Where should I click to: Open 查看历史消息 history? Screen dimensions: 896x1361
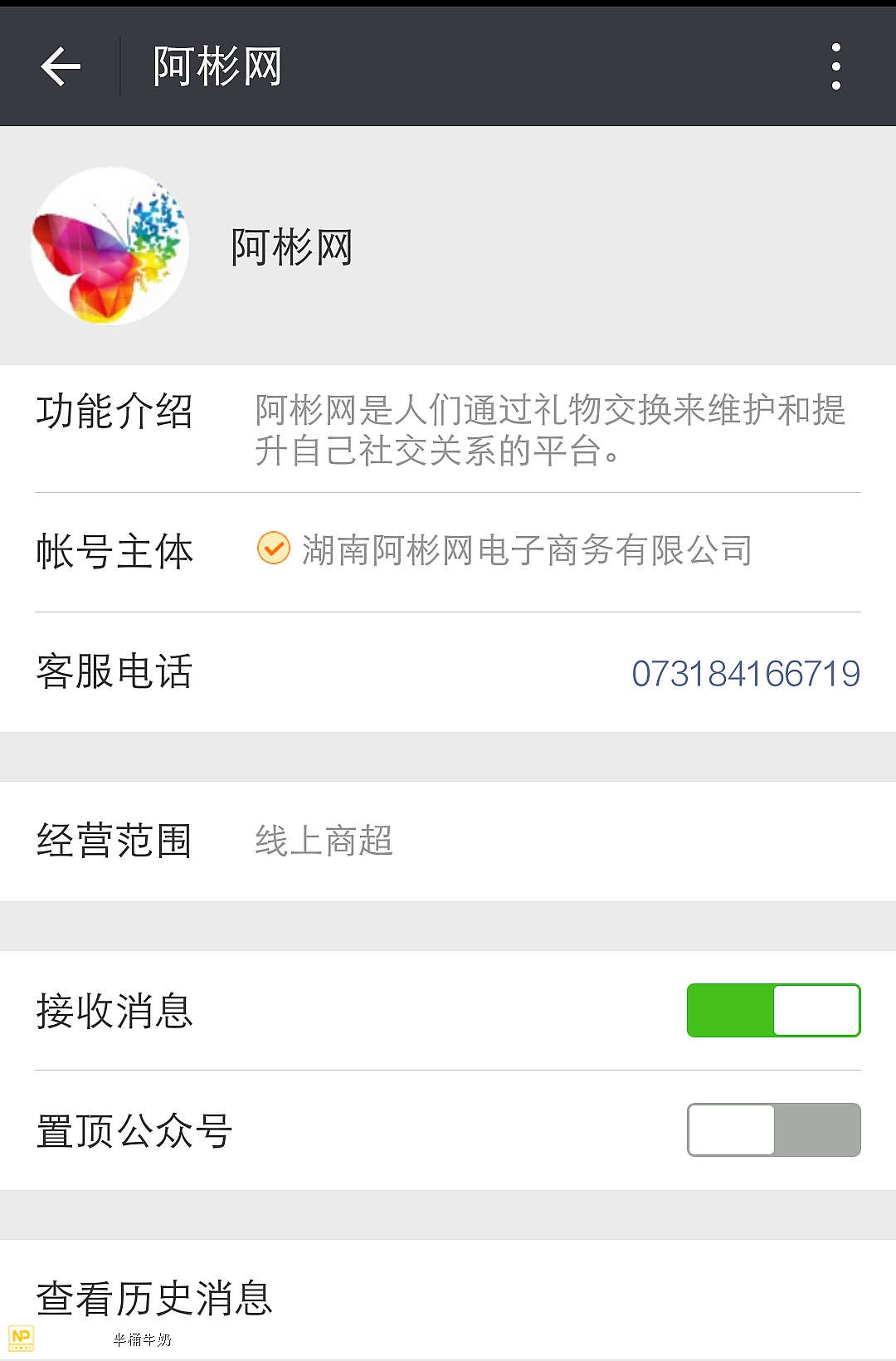point(154,1298)
